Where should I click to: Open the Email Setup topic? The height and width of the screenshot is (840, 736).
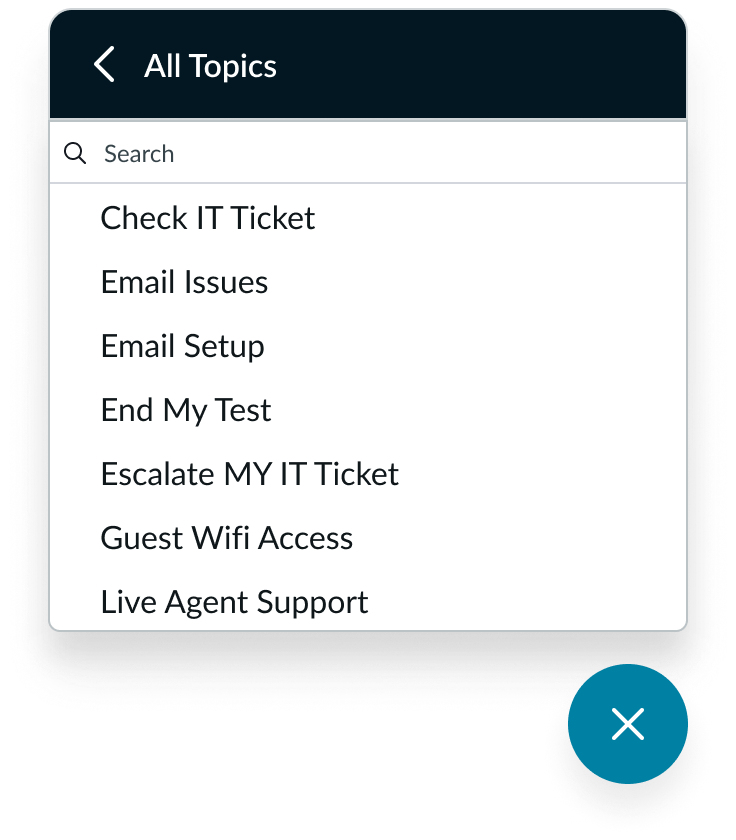[x=183, y=347]
